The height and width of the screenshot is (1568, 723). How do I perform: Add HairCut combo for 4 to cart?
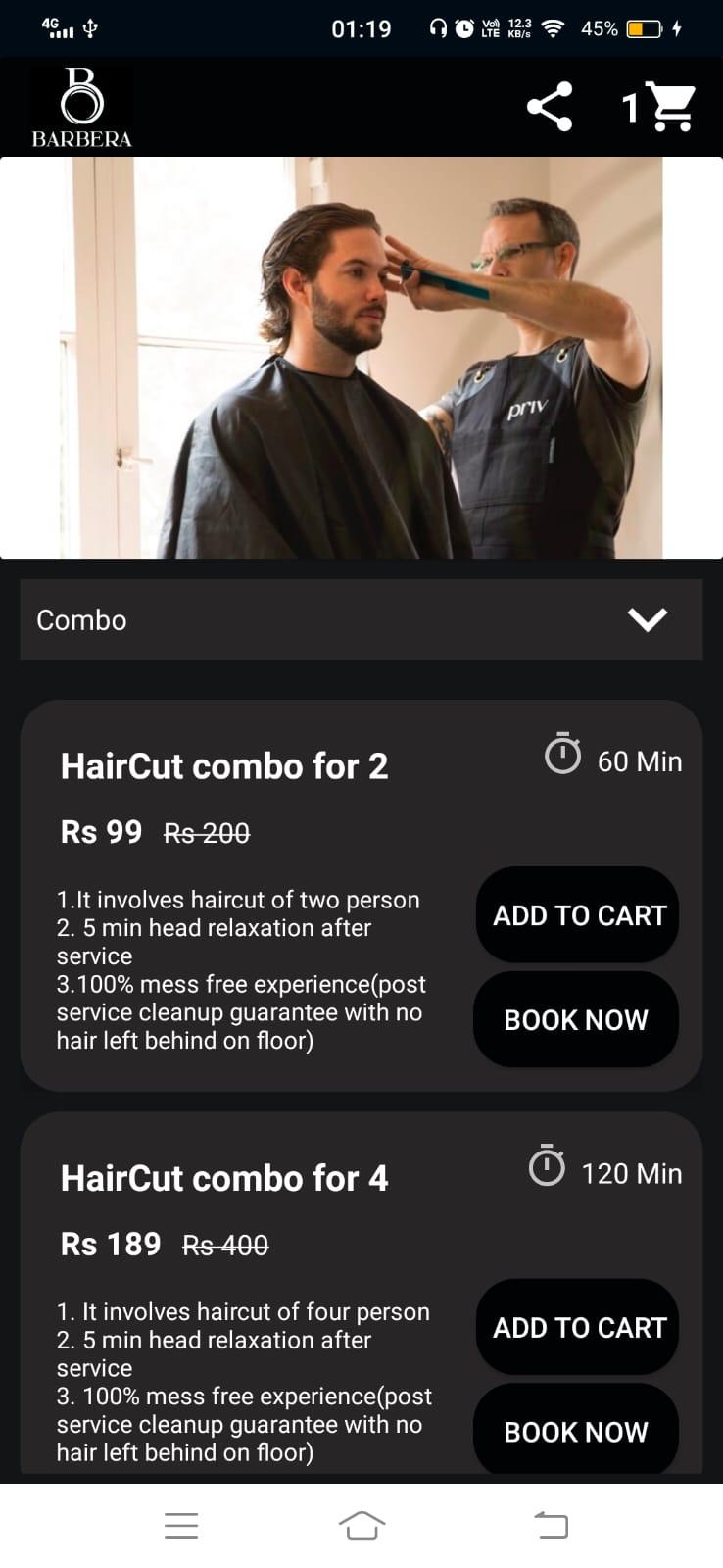578,1327
